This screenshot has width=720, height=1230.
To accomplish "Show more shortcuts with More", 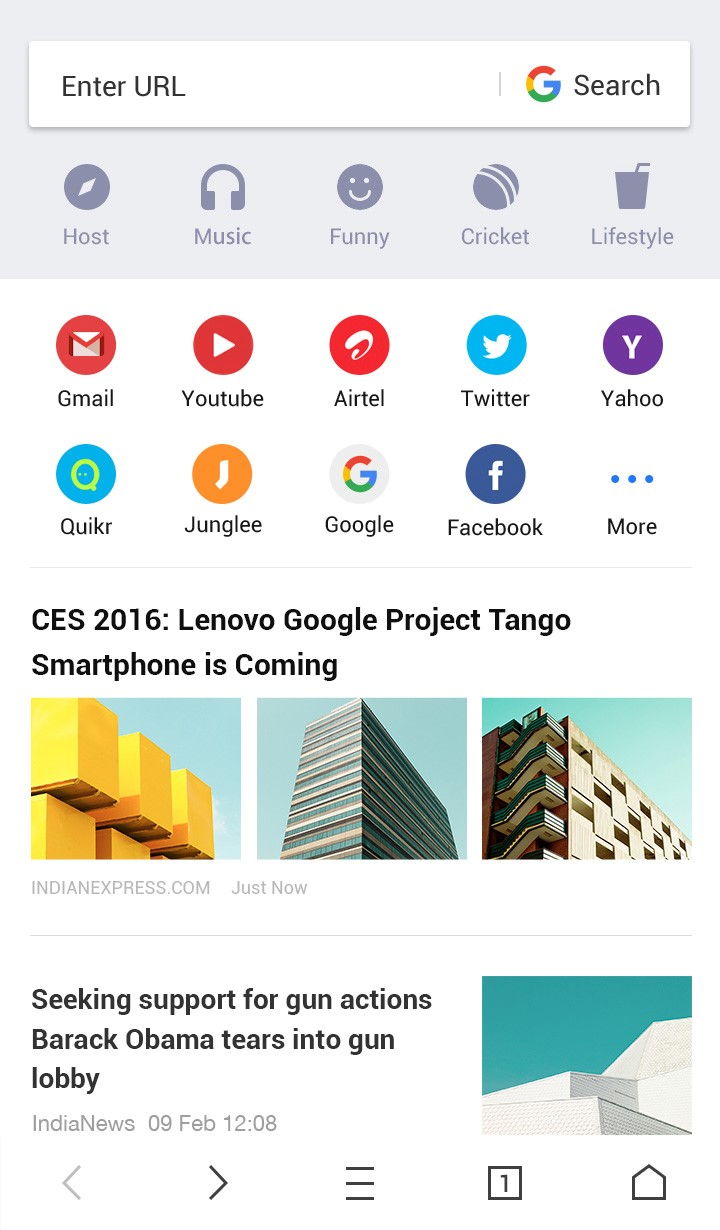I will [x=632, y=490].
